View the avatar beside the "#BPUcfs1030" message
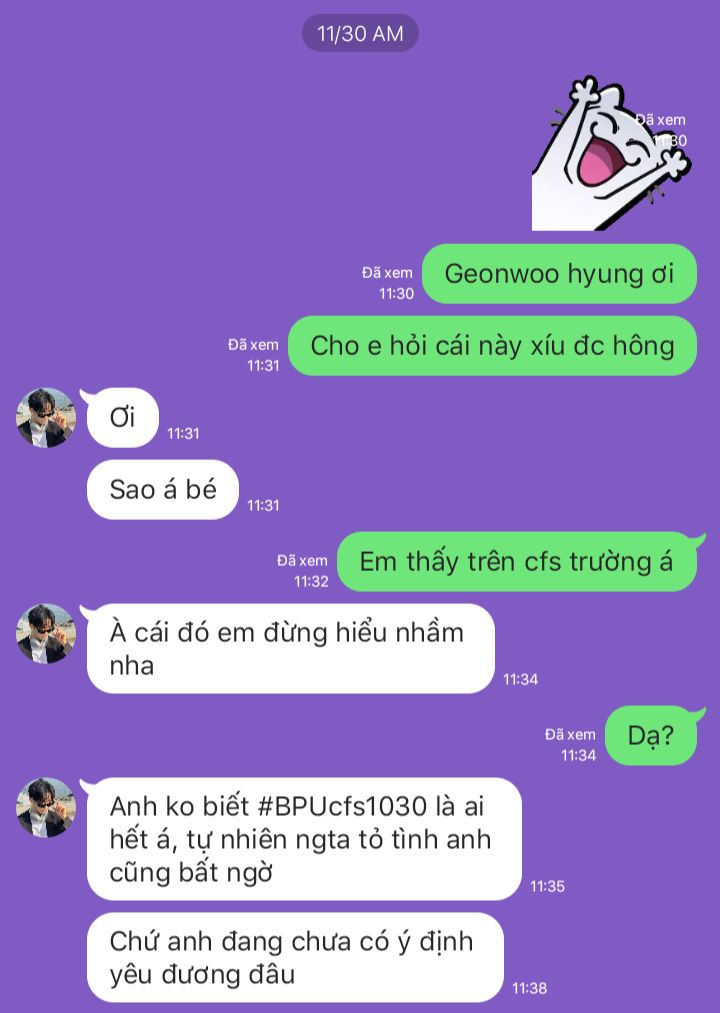 (x=46, y=807)
